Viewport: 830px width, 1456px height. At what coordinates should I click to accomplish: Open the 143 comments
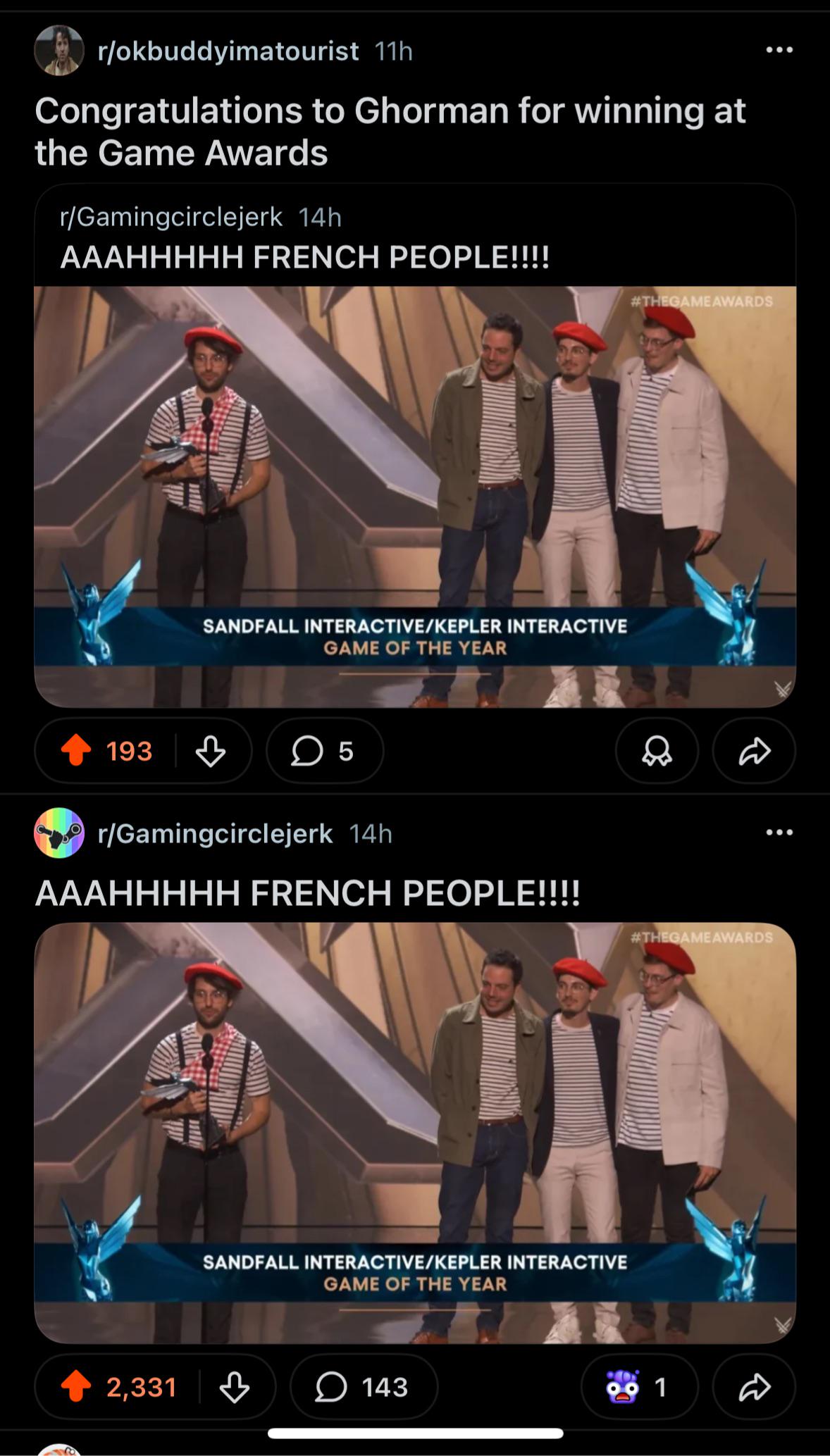click(364, 1387)
